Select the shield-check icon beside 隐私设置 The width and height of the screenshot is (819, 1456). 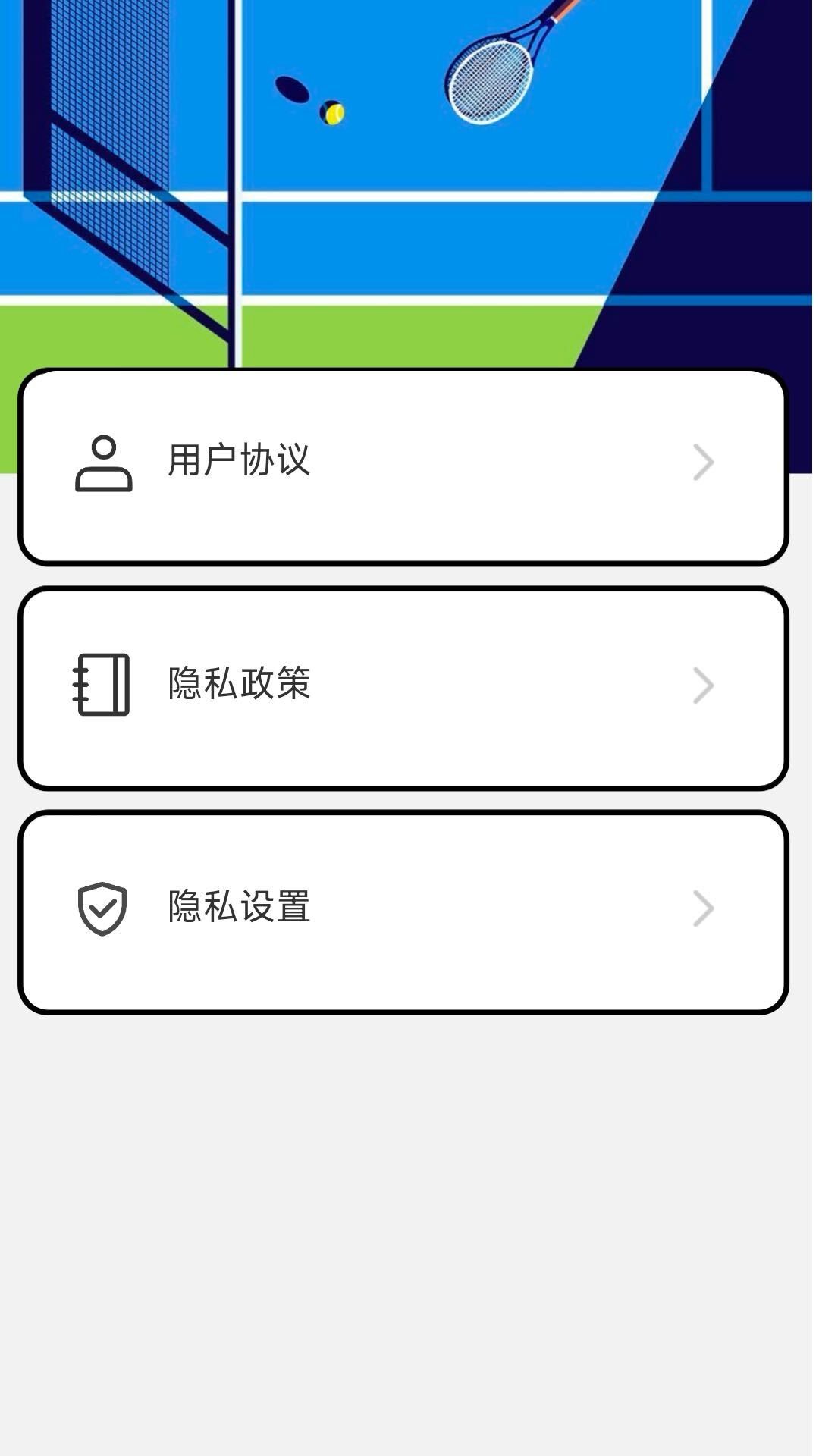[x=102, y=908]
